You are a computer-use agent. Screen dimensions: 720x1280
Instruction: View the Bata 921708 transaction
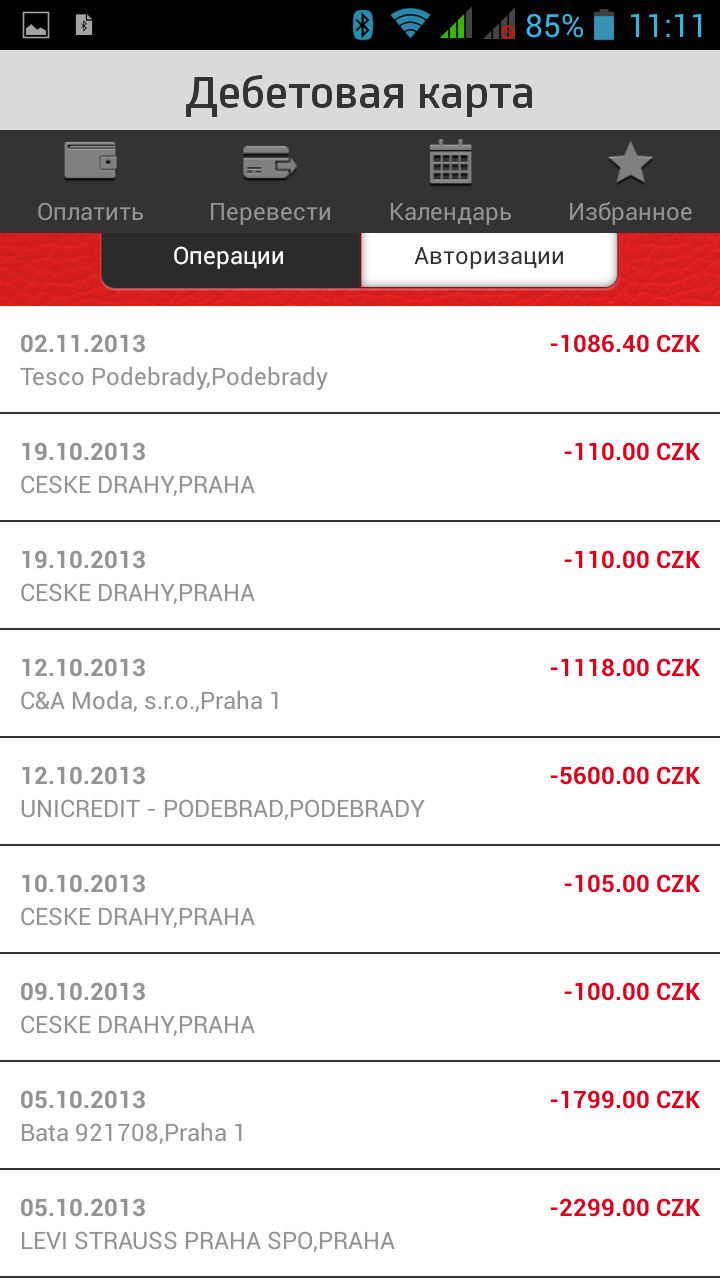(360, 1116)
